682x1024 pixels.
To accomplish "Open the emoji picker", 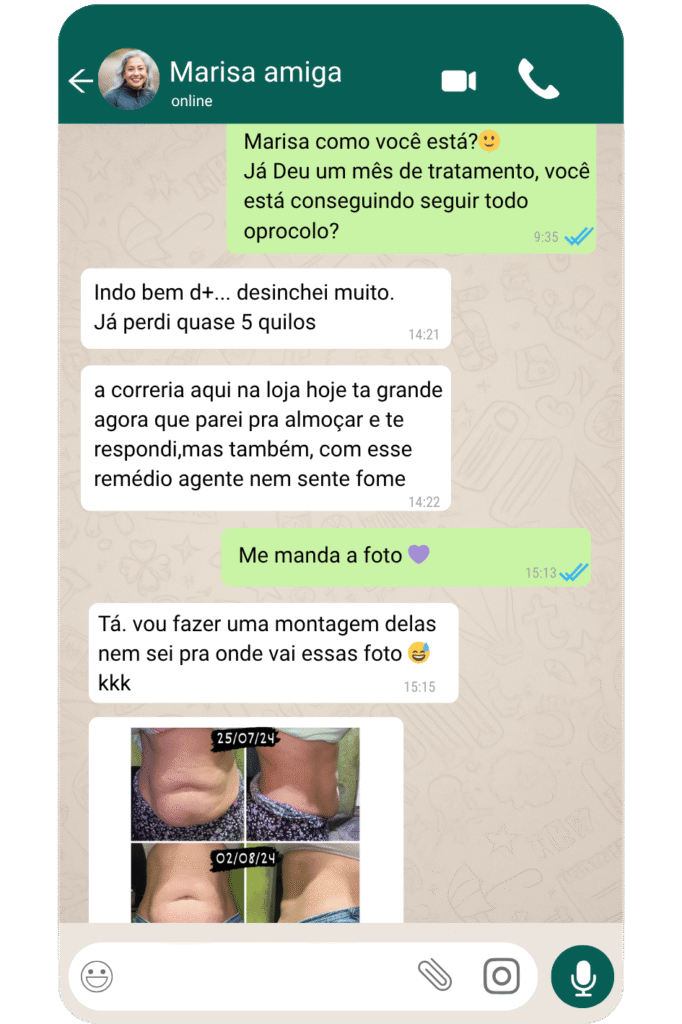I will 97,976.
